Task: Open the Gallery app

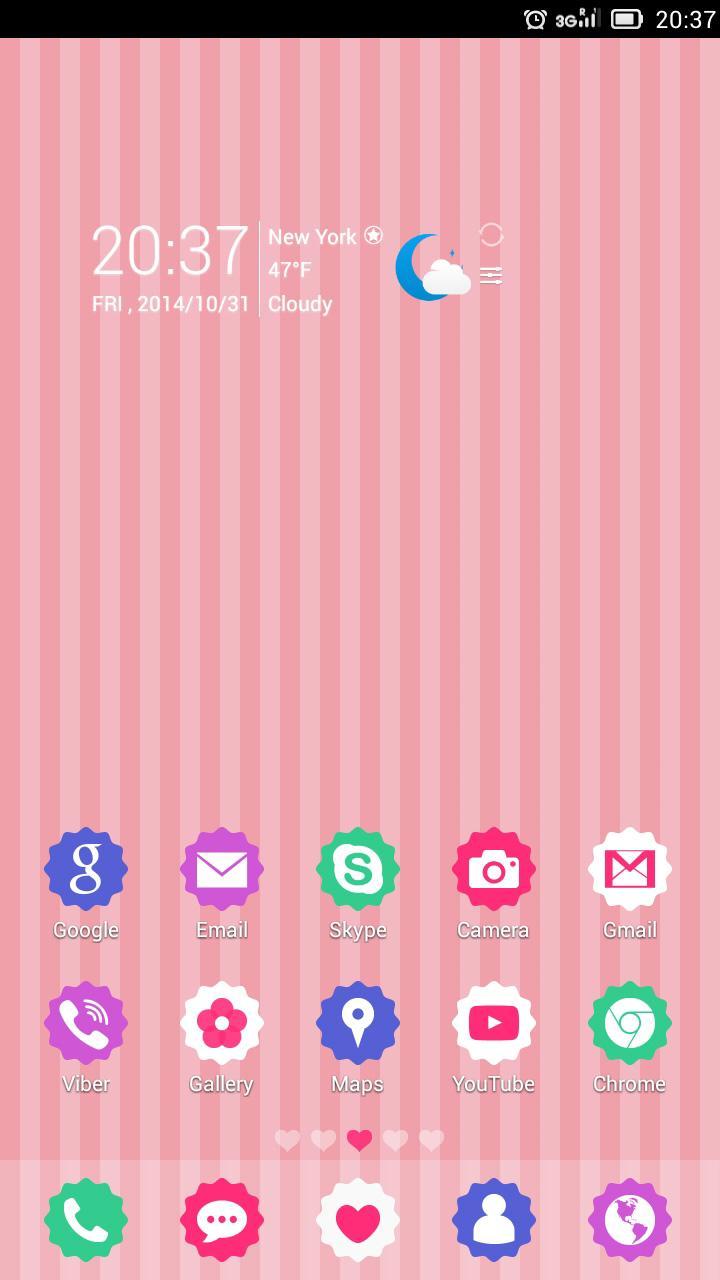Action: (221, 1022)
